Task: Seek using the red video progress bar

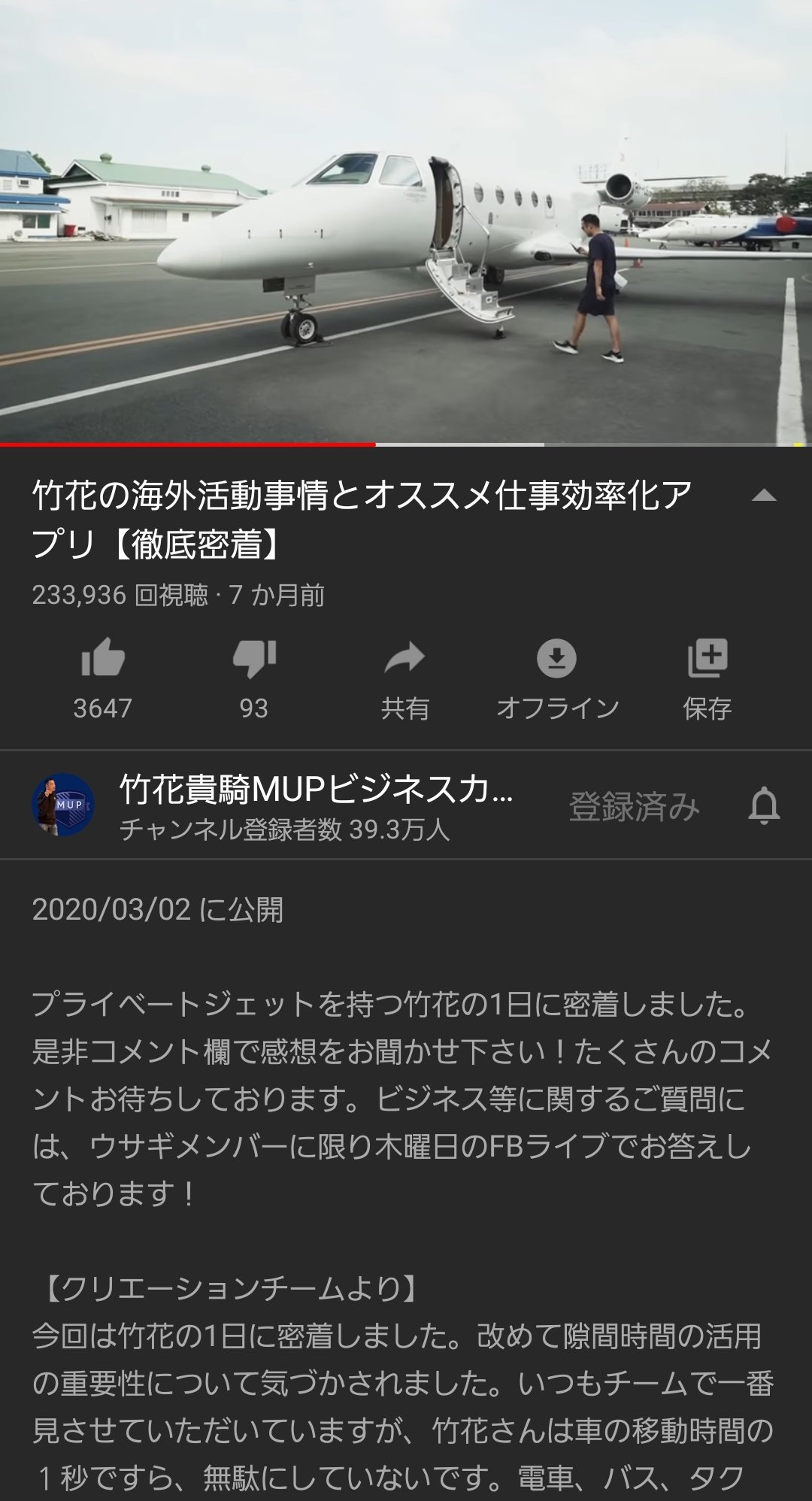Action: tap(406, 444)
